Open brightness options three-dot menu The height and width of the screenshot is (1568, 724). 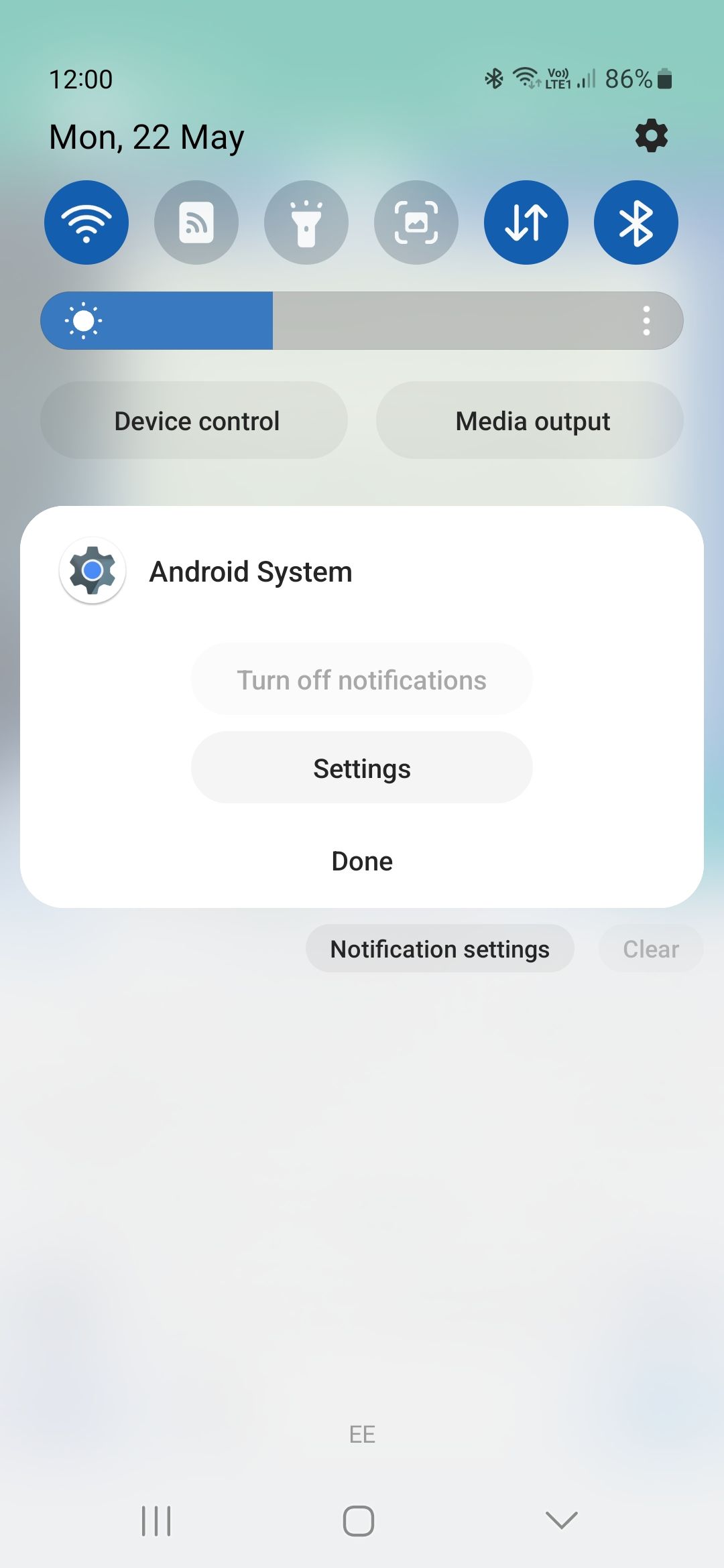(x=646, y=321)
